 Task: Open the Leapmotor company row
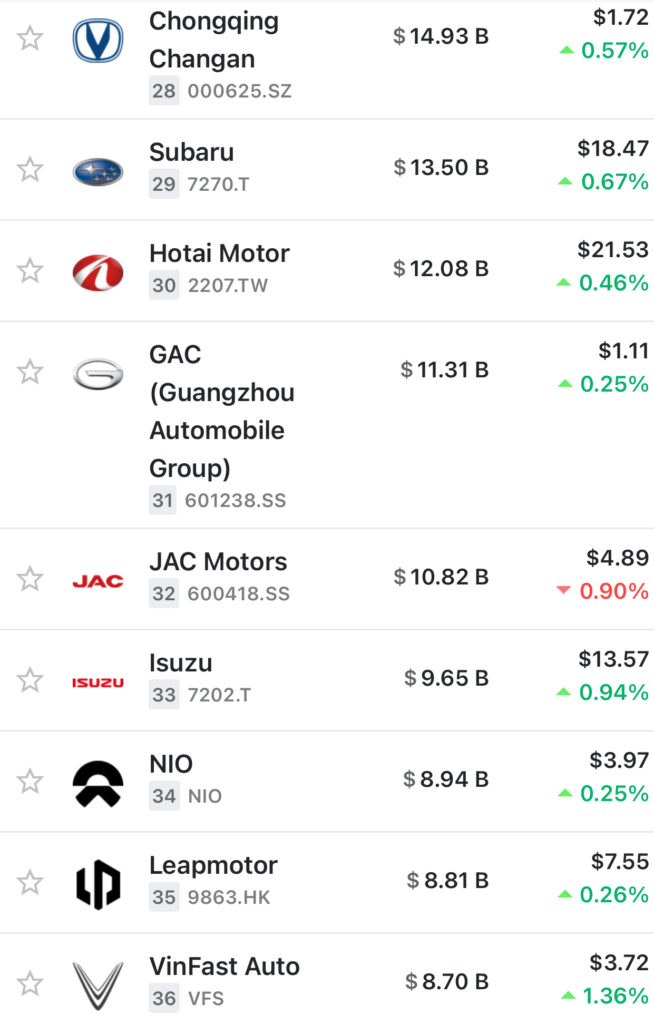pos(213,866)
